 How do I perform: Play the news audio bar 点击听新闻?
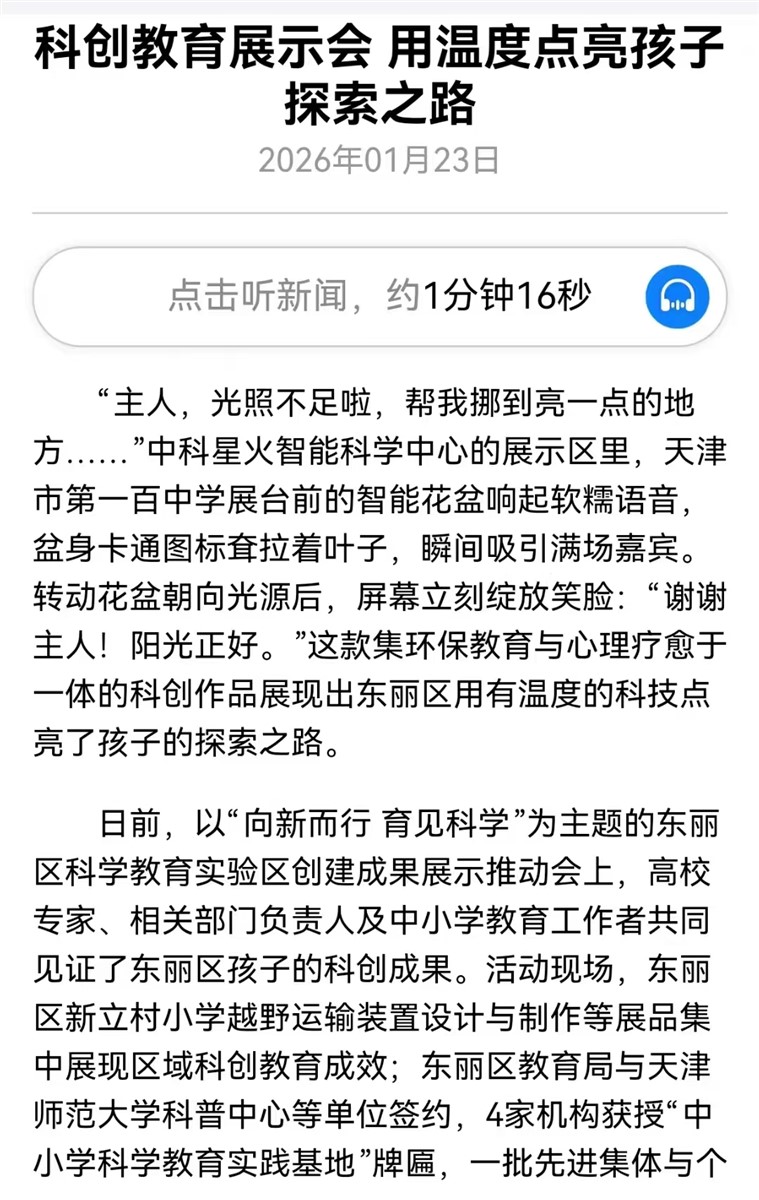point(379,297)
